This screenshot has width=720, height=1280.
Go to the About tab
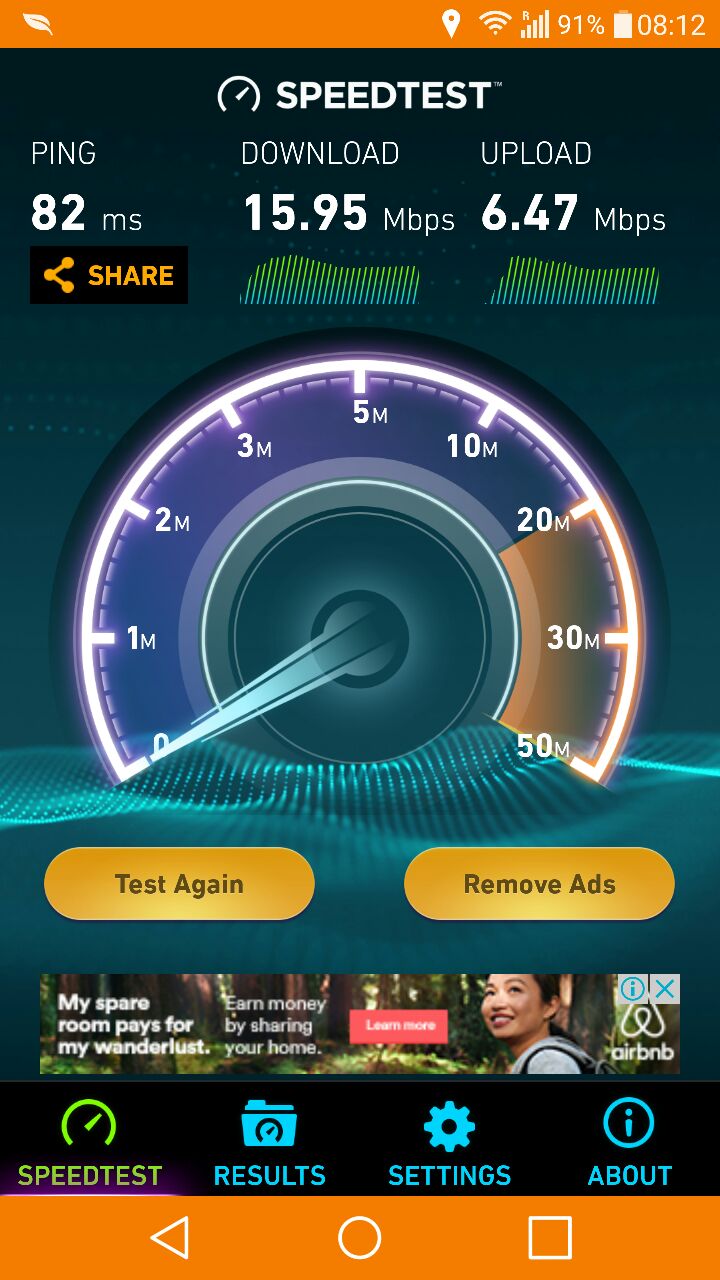629,1143
